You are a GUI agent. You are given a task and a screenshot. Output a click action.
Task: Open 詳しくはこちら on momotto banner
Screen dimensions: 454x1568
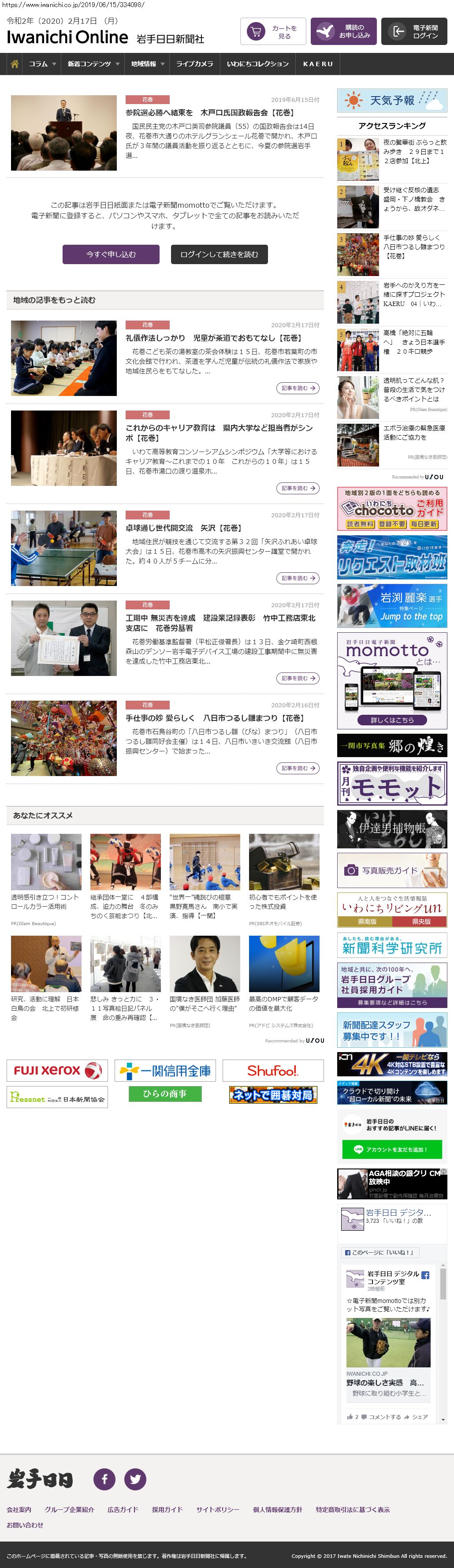click(392, 720)
